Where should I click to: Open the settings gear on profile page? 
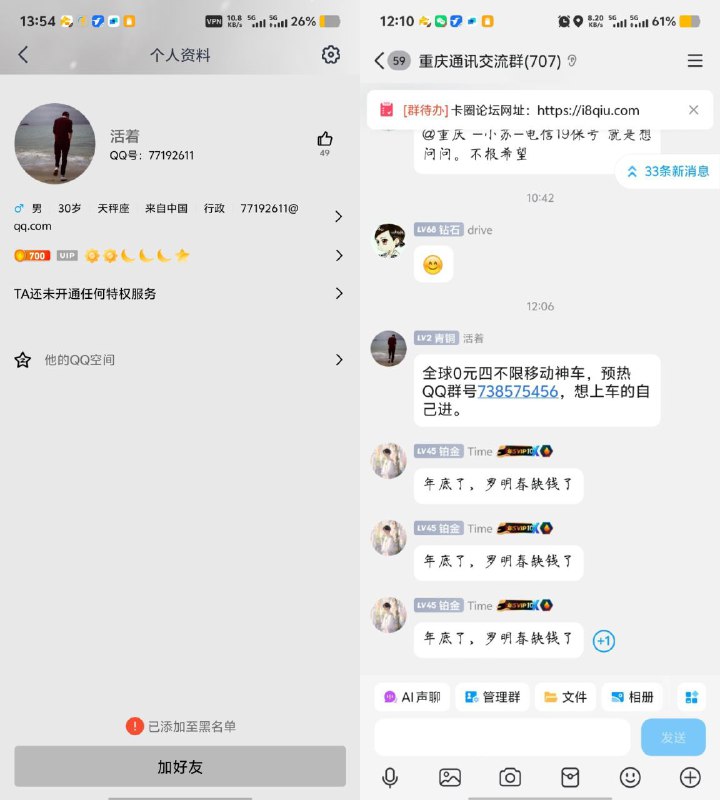point(331,55)
